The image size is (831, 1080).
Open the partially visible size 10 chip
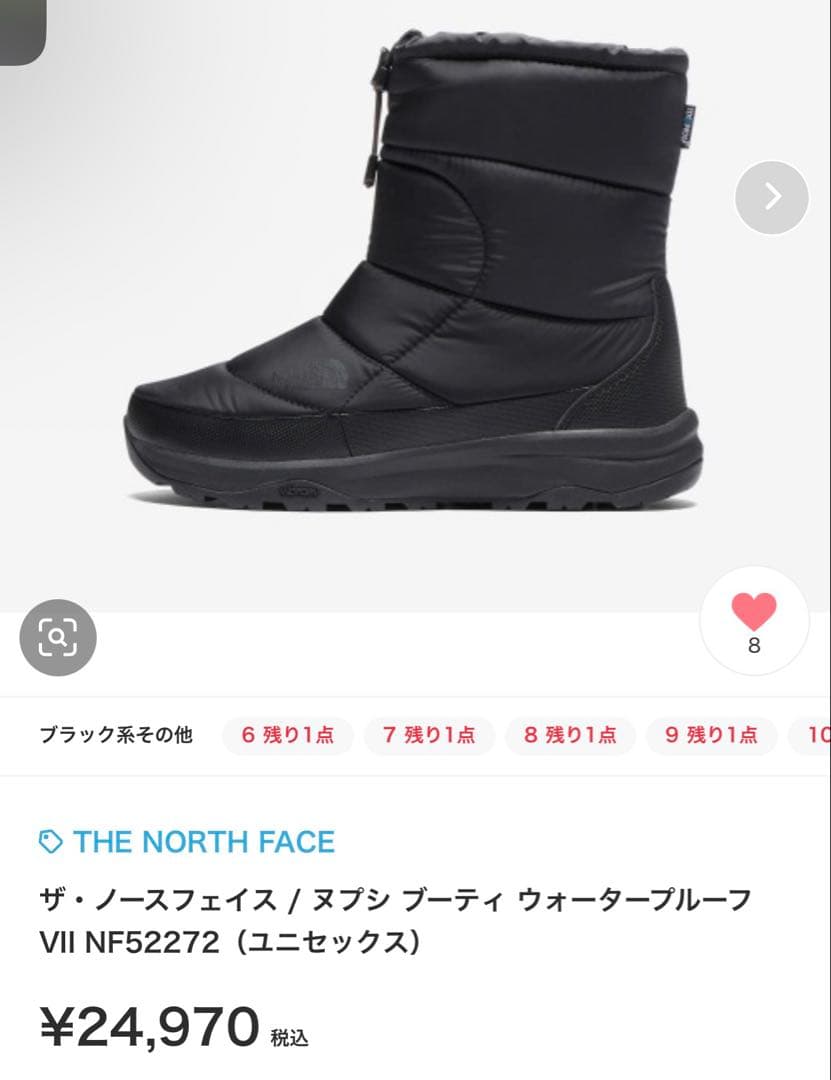pyautogui.click(x=818, y=735)
